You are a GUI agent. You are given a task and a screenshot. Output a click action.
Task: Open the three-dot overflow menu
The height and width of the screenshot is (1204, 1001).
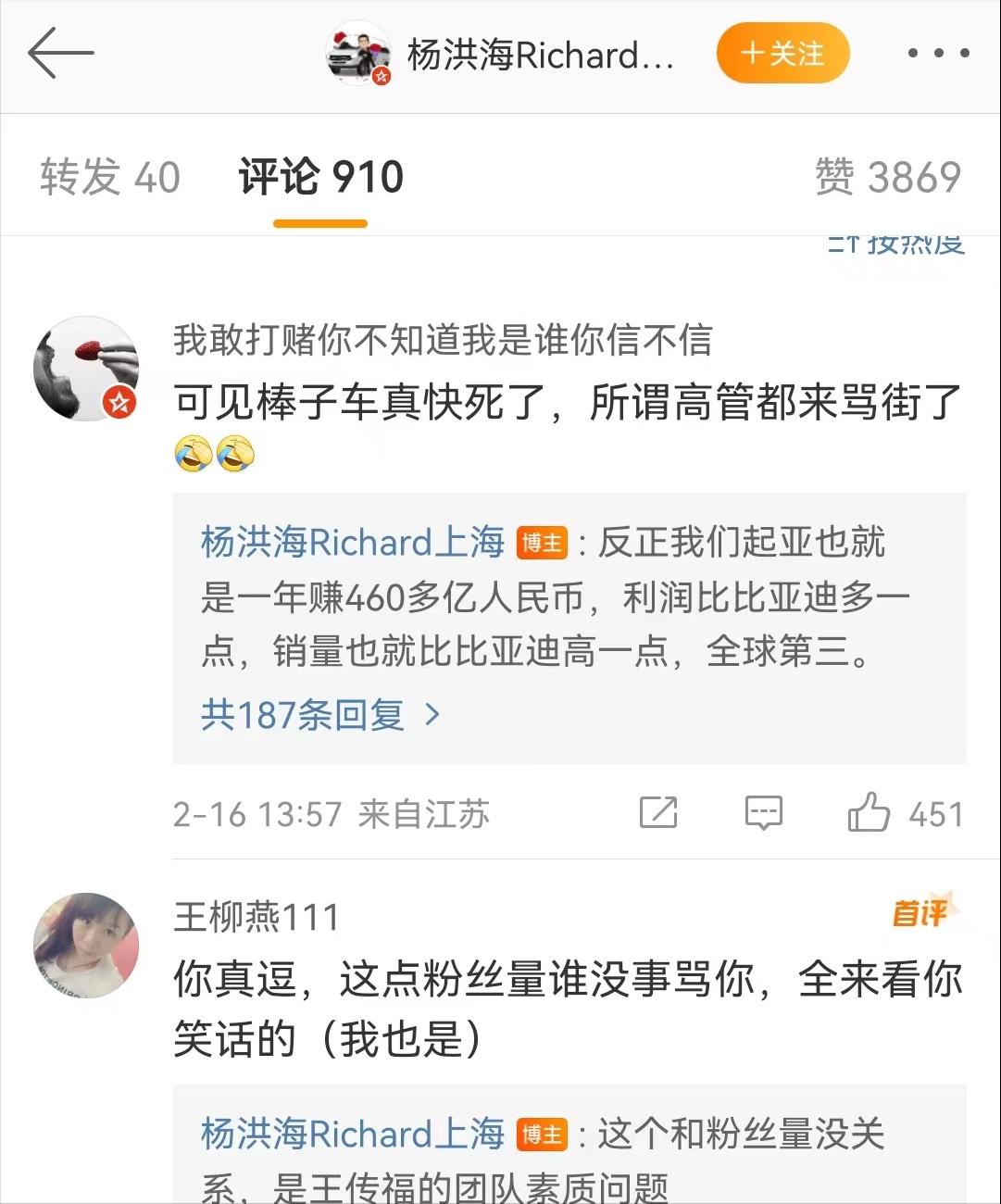937,54
